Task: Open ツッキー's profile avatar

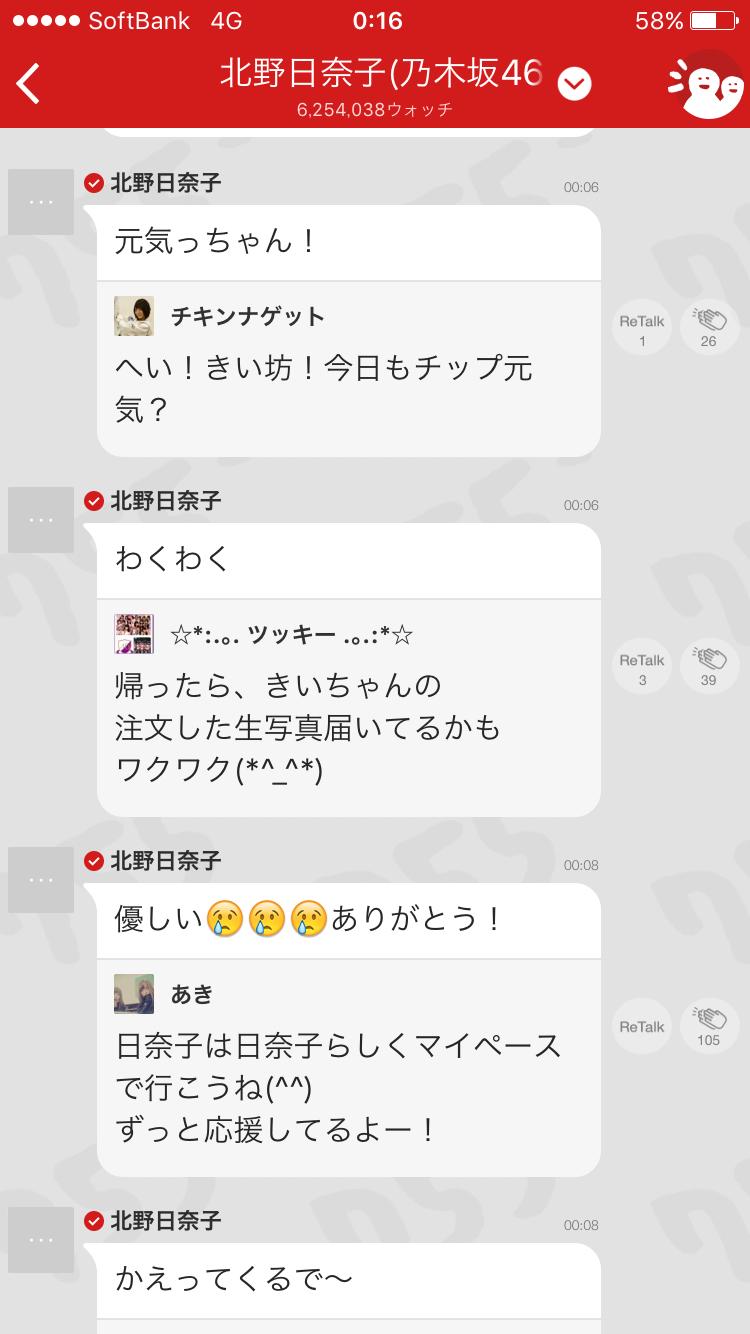Action: 134,634
